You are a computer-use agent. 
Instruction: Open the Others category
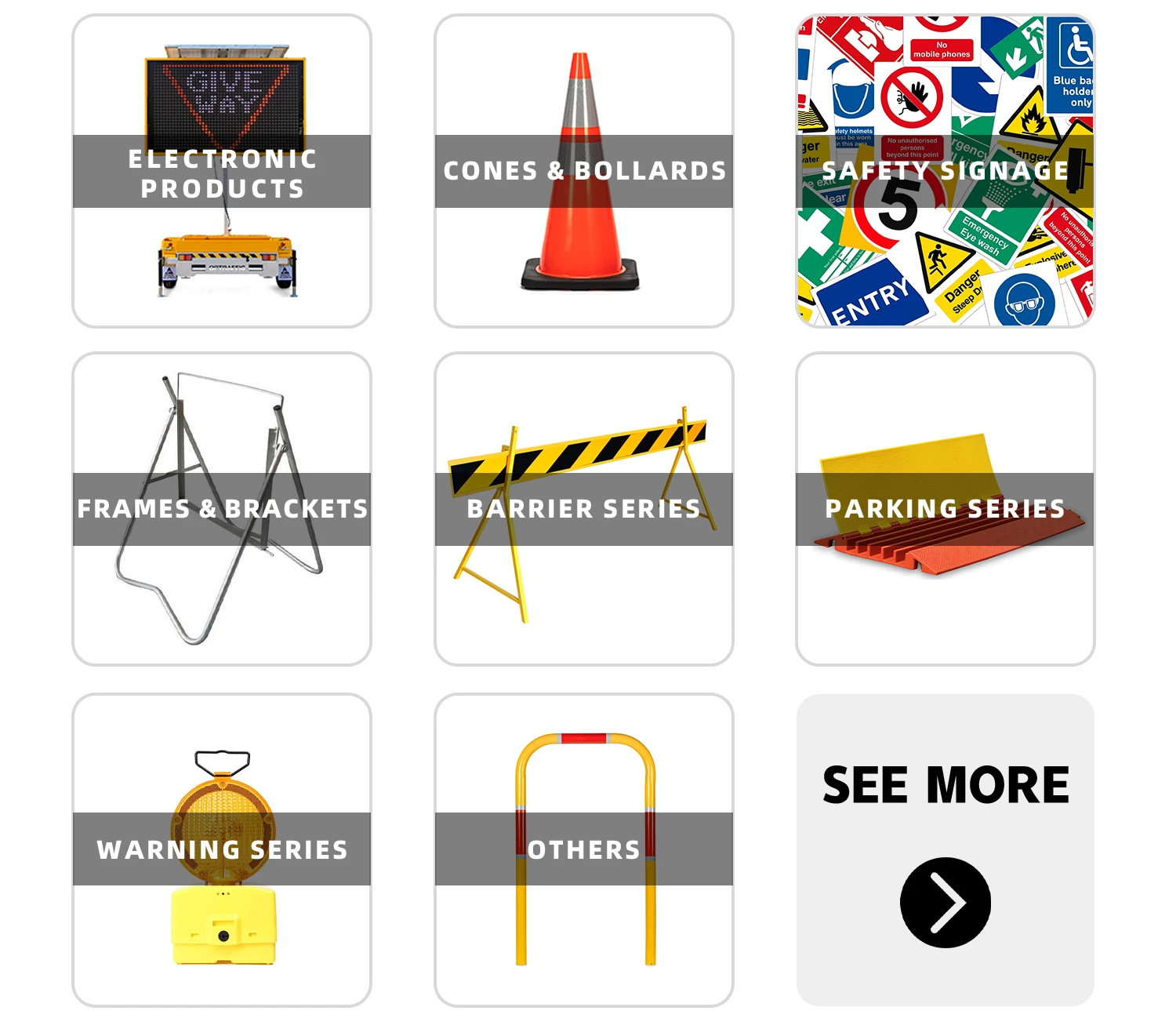click(x=584, y=849)
